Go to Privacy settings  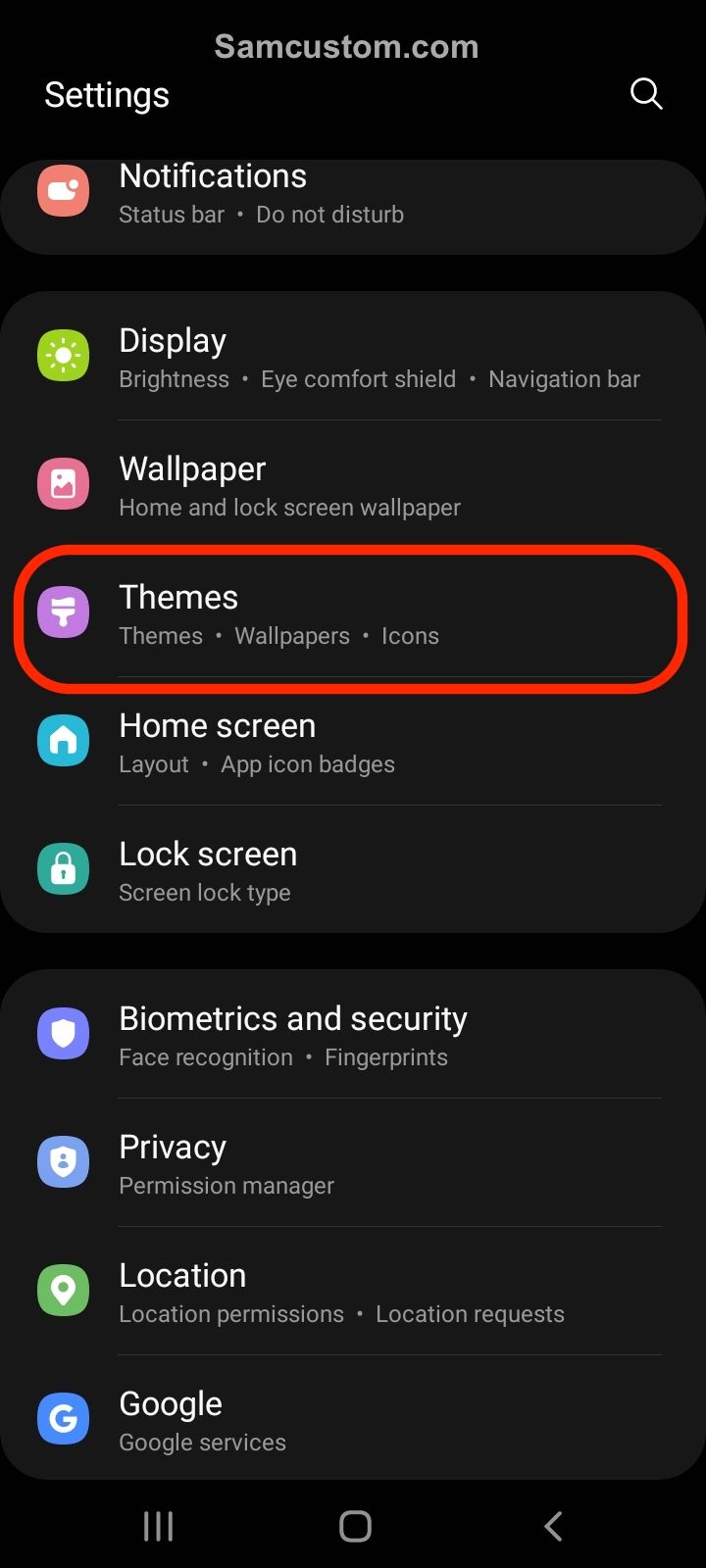click(353, 1164)
